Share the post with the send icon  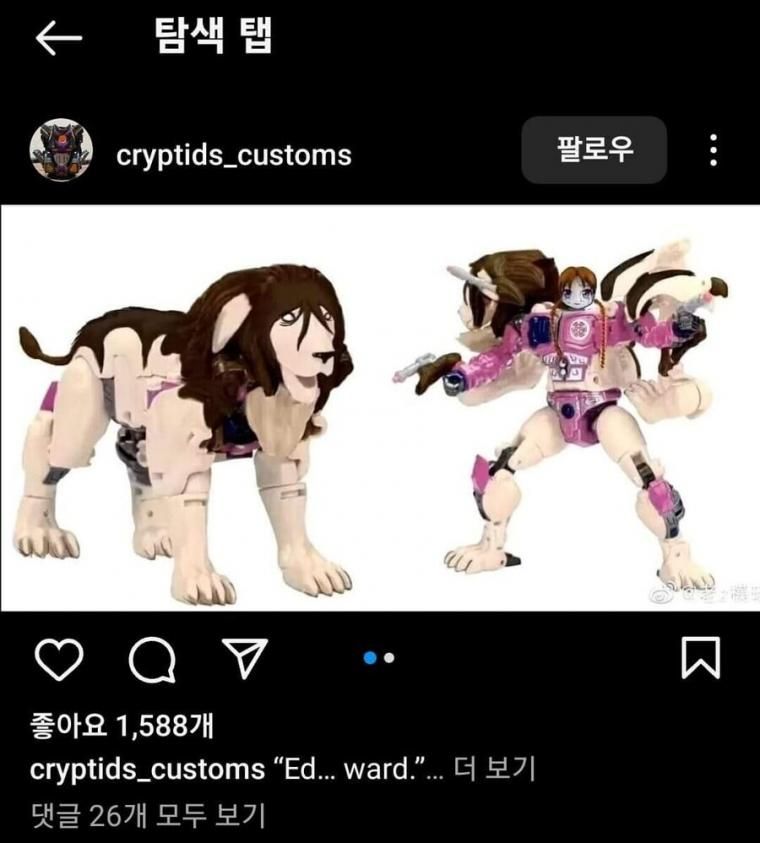click(x=243, y=659)
